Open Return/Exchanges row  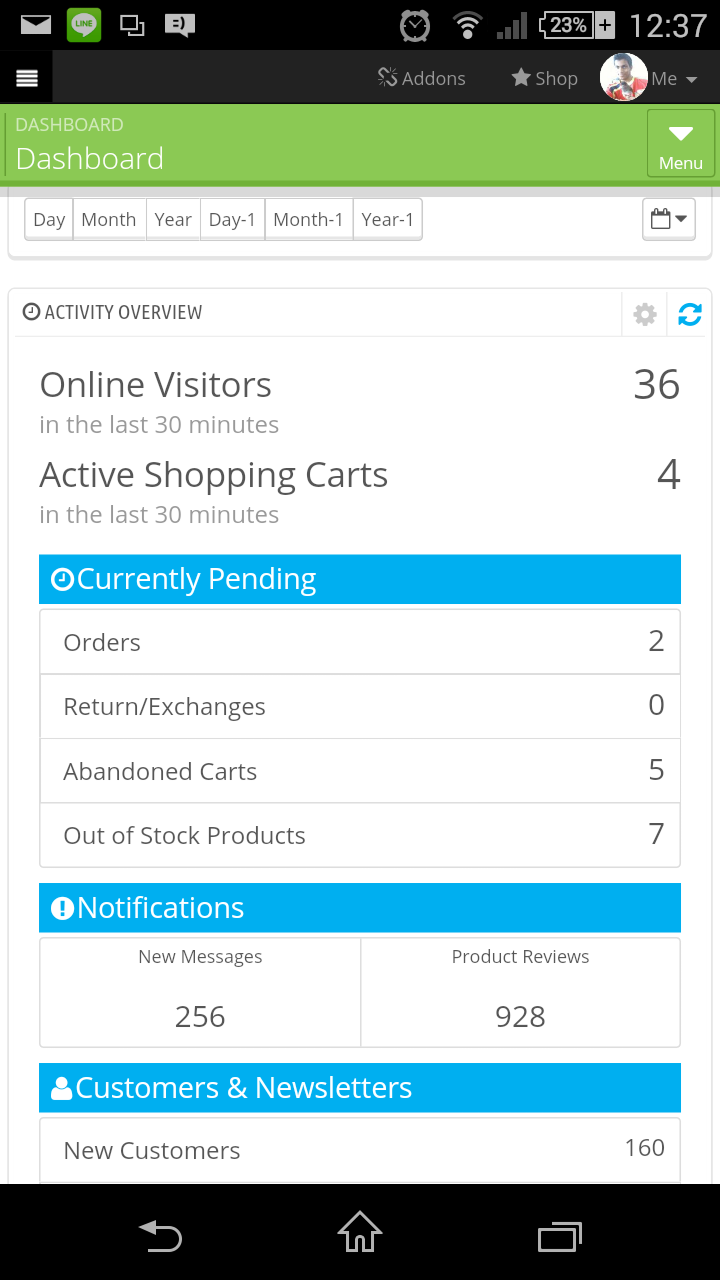pos(360,706)
